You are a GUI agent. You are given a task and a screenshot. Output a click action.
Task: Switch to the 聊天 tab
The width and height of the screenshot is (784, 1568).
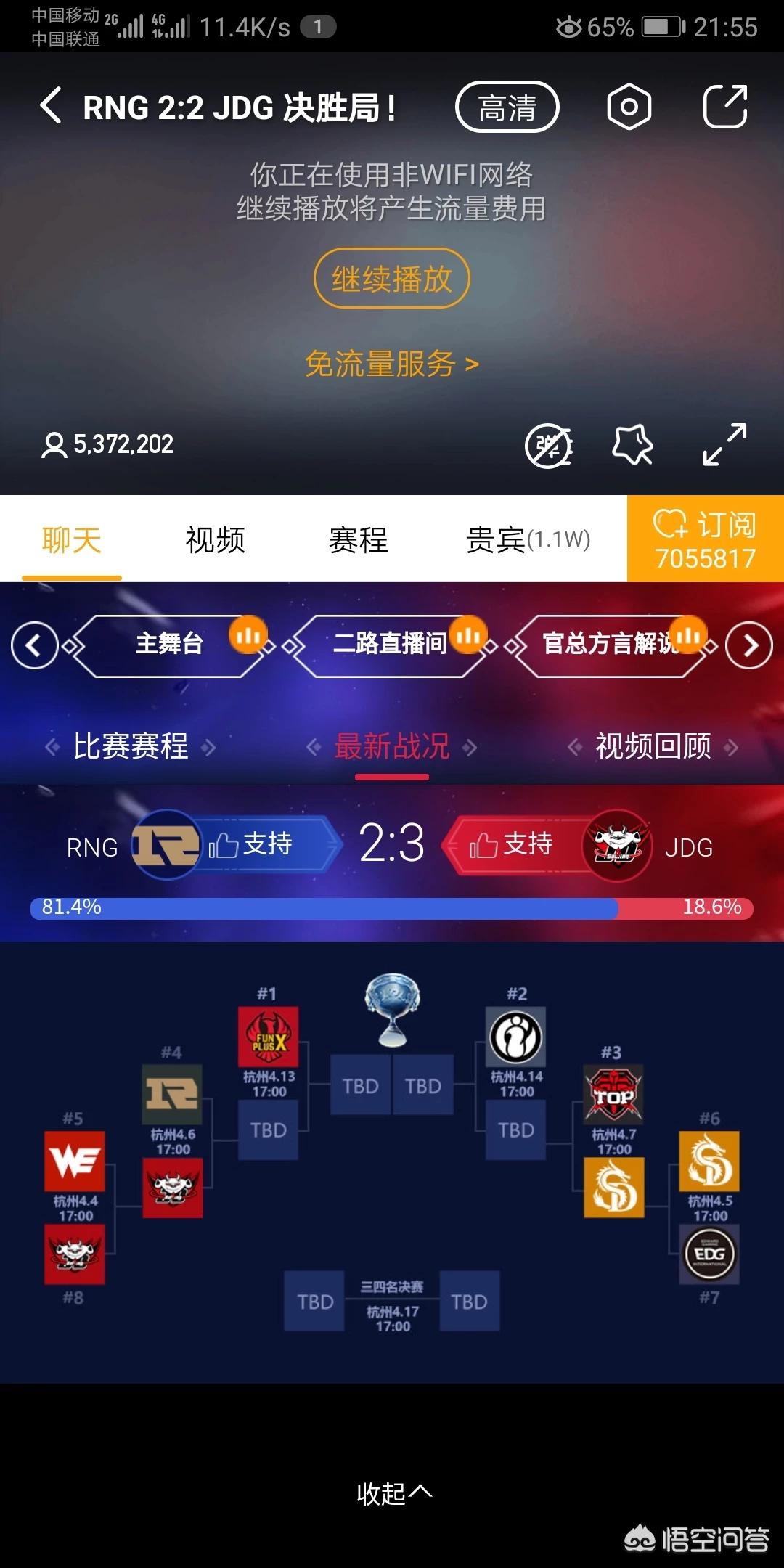[x=71, y=540]
